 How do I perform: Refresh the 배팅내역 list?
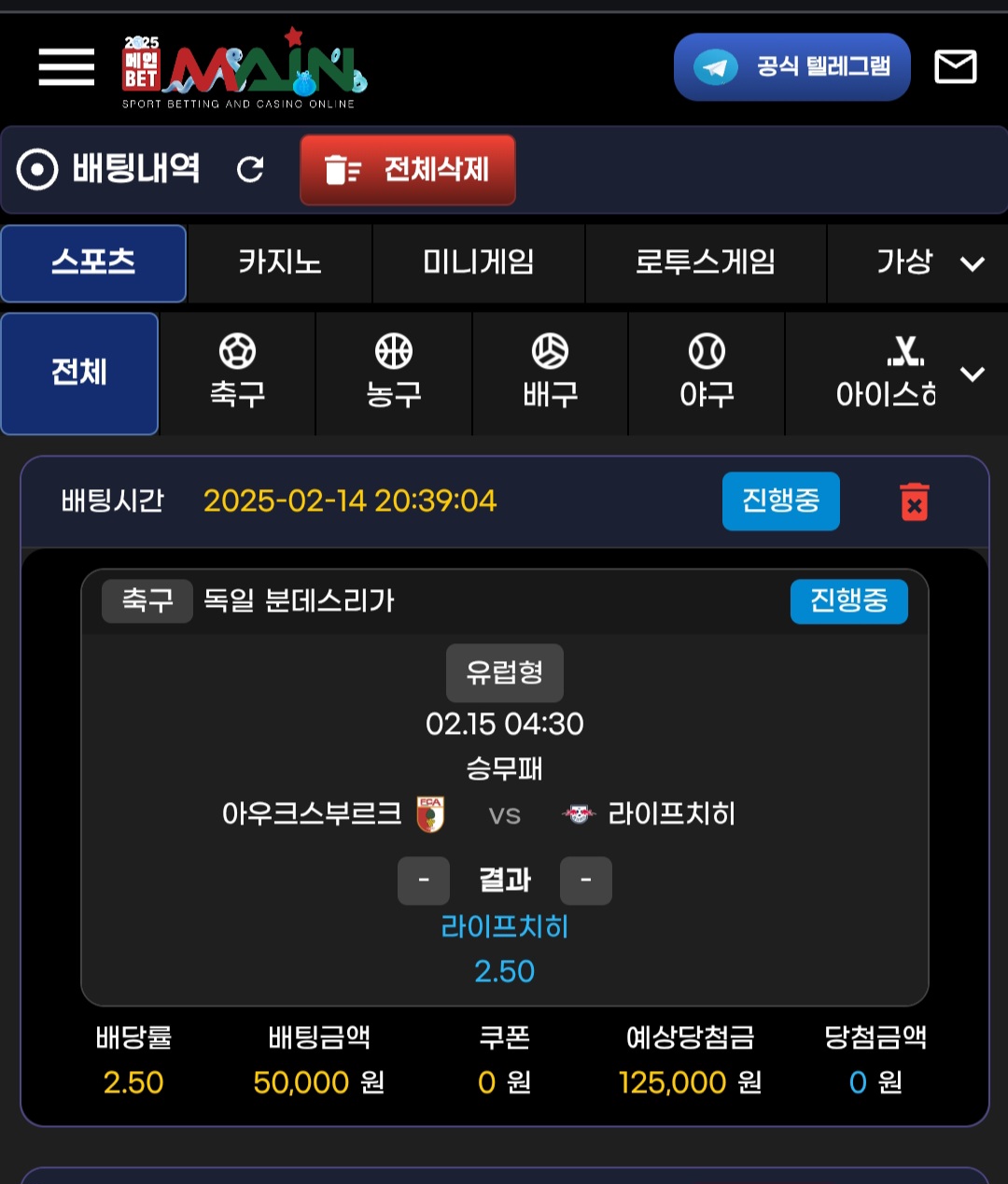[250, 170]
